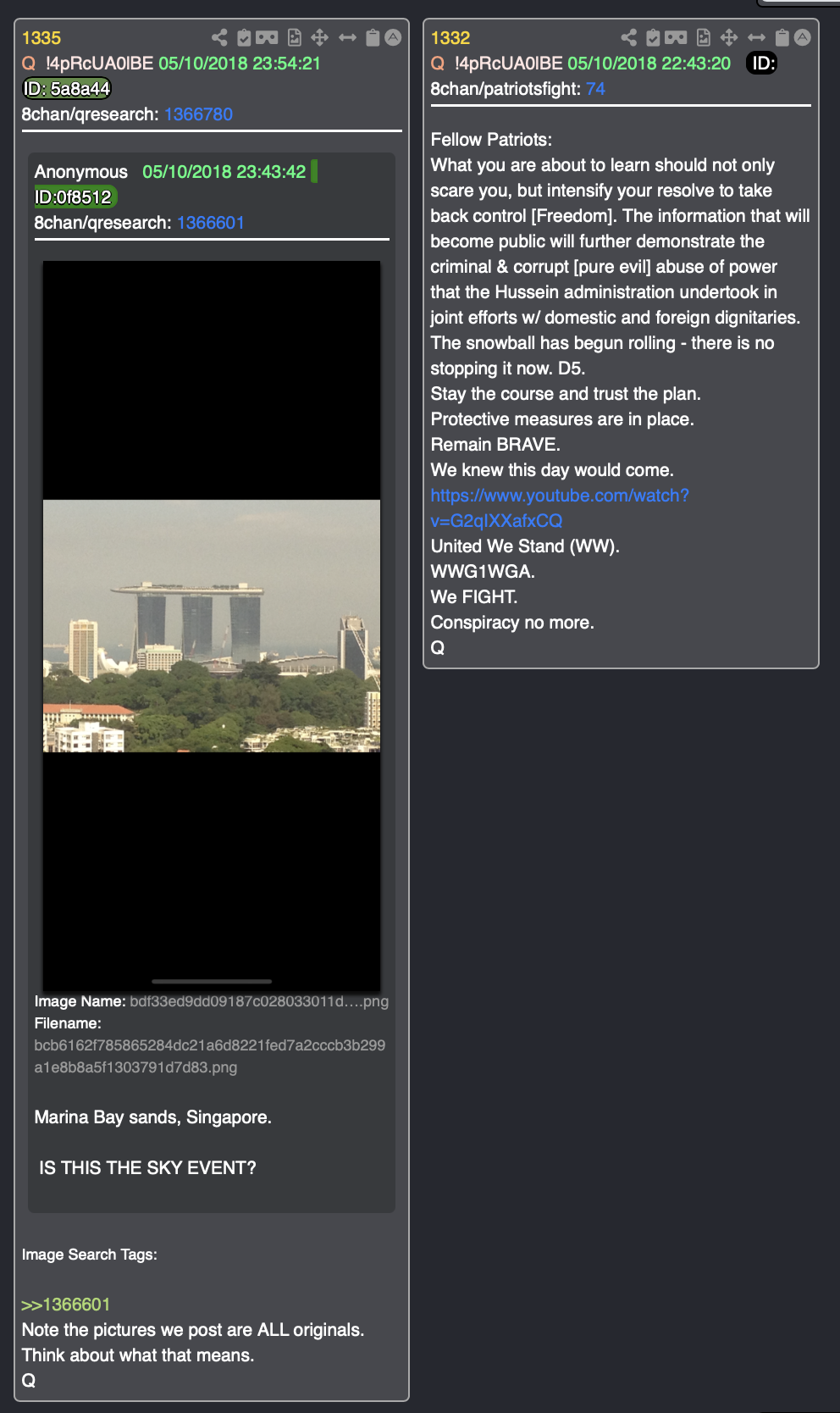This screenshot has width=840, height=1413.
Task: Tap the VR goggles icon on post 1335
Action: coord(267,37)
